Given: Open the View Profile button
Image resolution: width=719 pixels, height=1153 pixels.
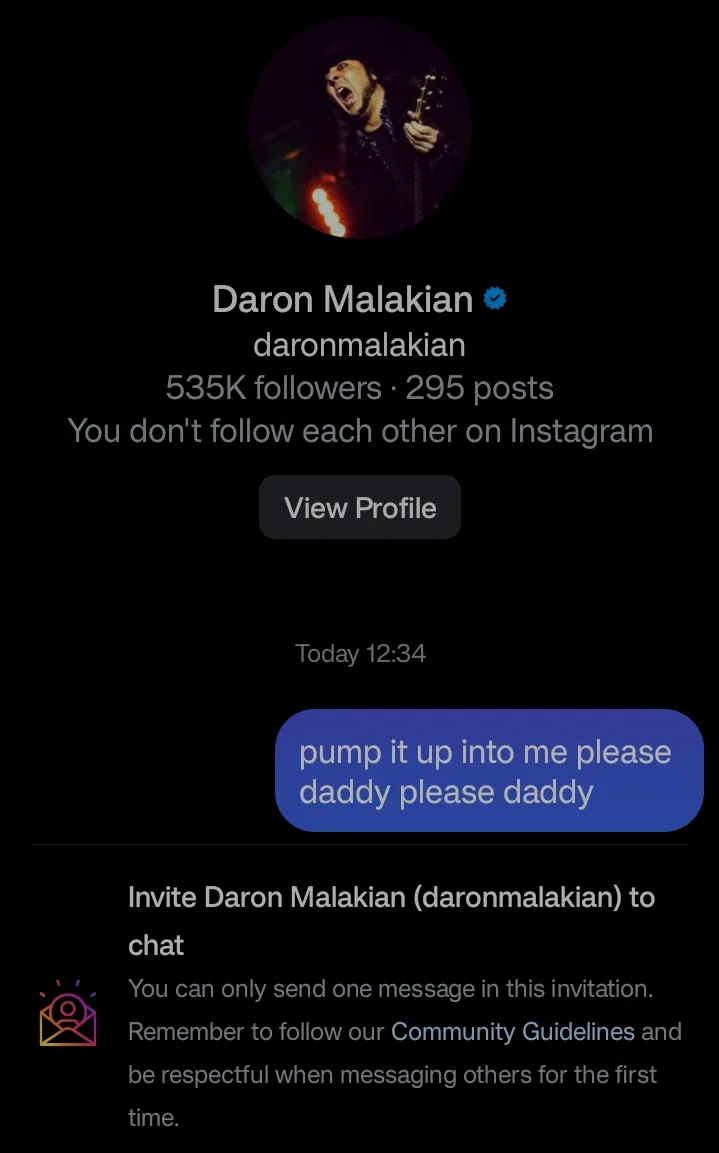Looking at the screenshot, I should click(x=360, y=507).
